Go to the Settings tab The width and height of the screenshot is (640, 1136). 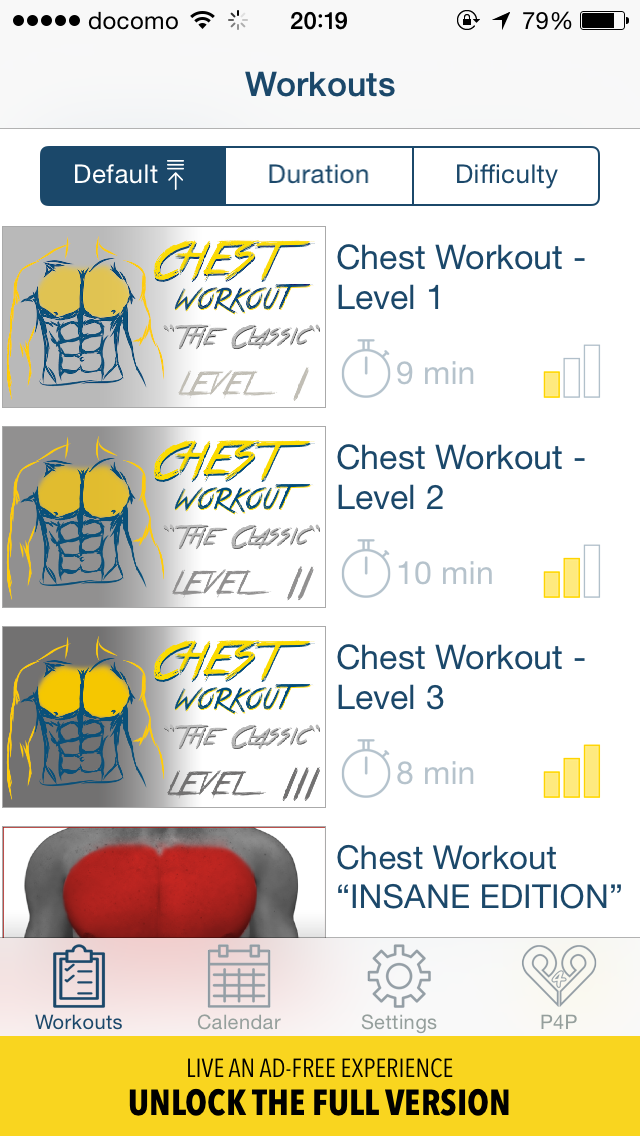coord(399,988)
